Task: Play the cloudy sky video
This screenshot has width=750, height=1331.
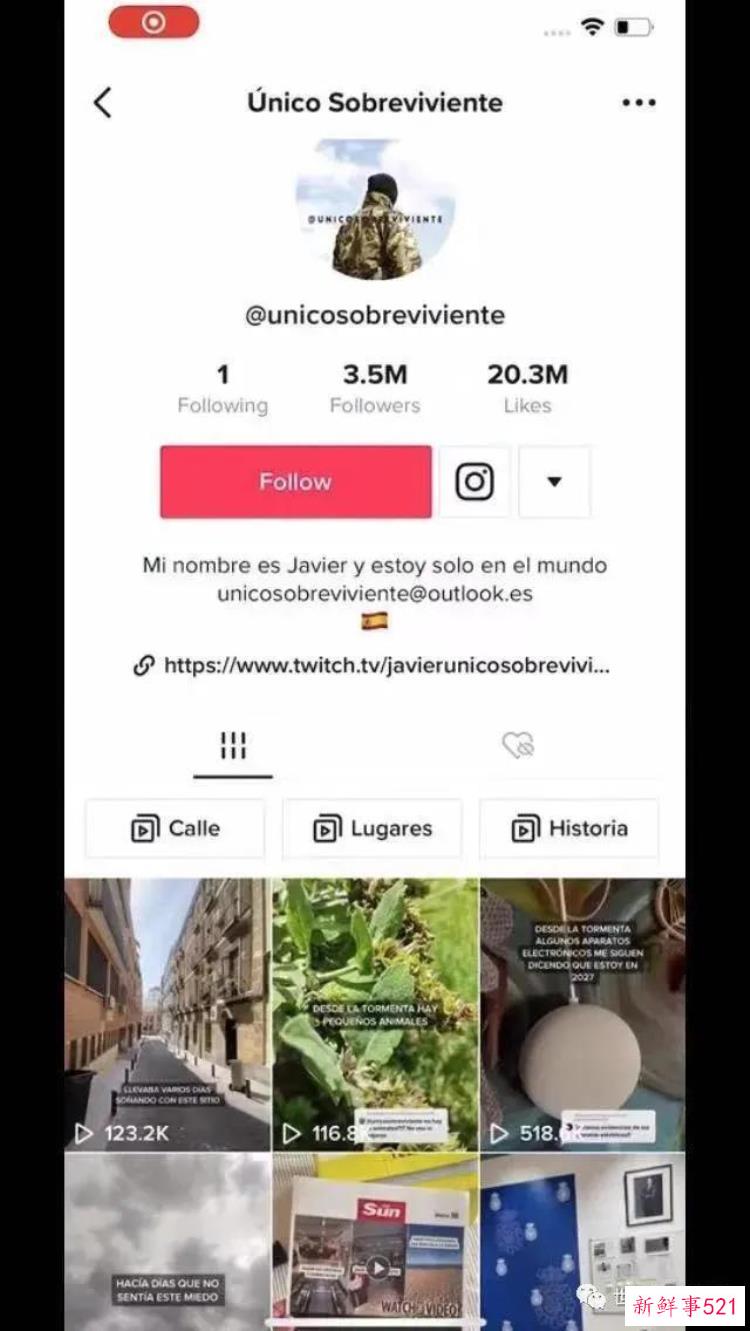Action: [167, 1240]
